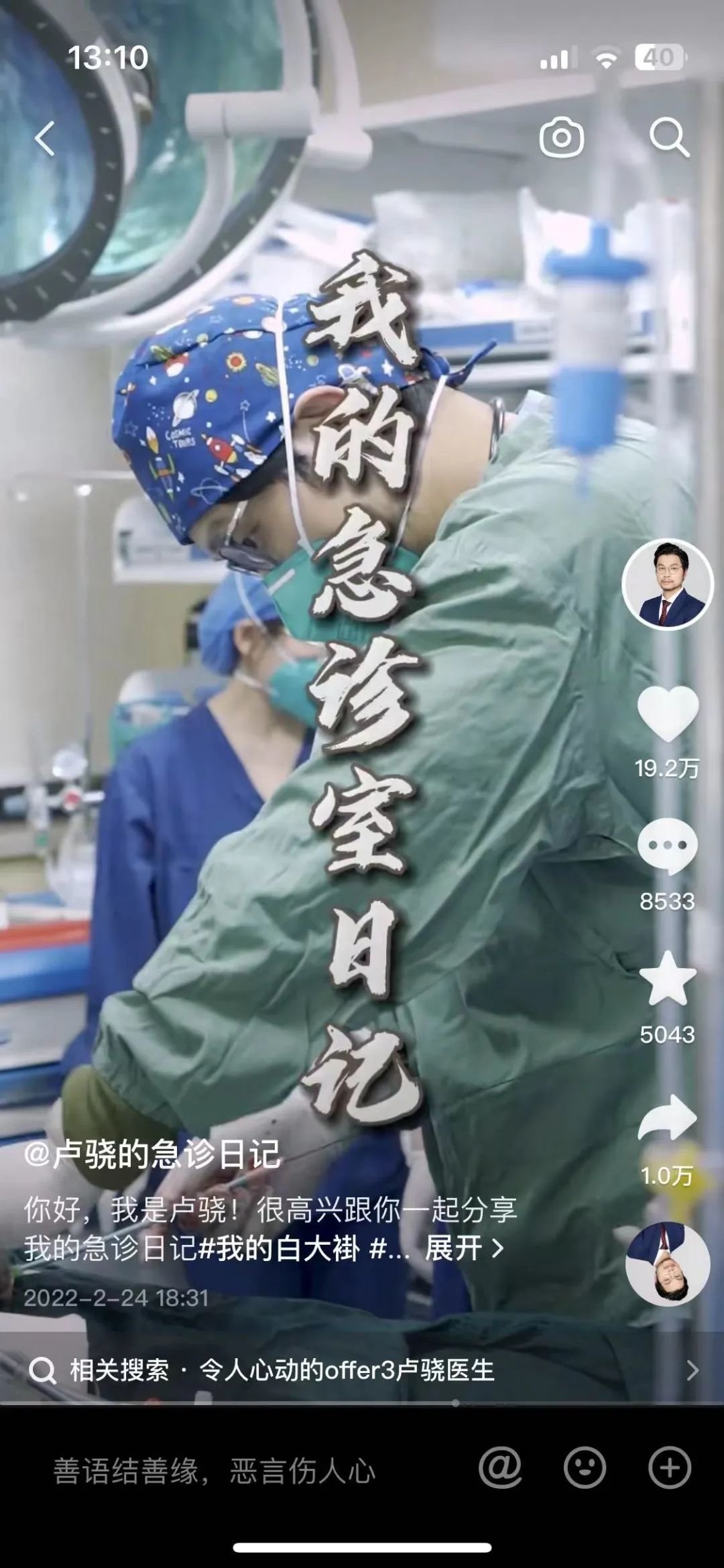Go back with the arrow icon
Viewport: 724px width, 1568px height.
45,139
